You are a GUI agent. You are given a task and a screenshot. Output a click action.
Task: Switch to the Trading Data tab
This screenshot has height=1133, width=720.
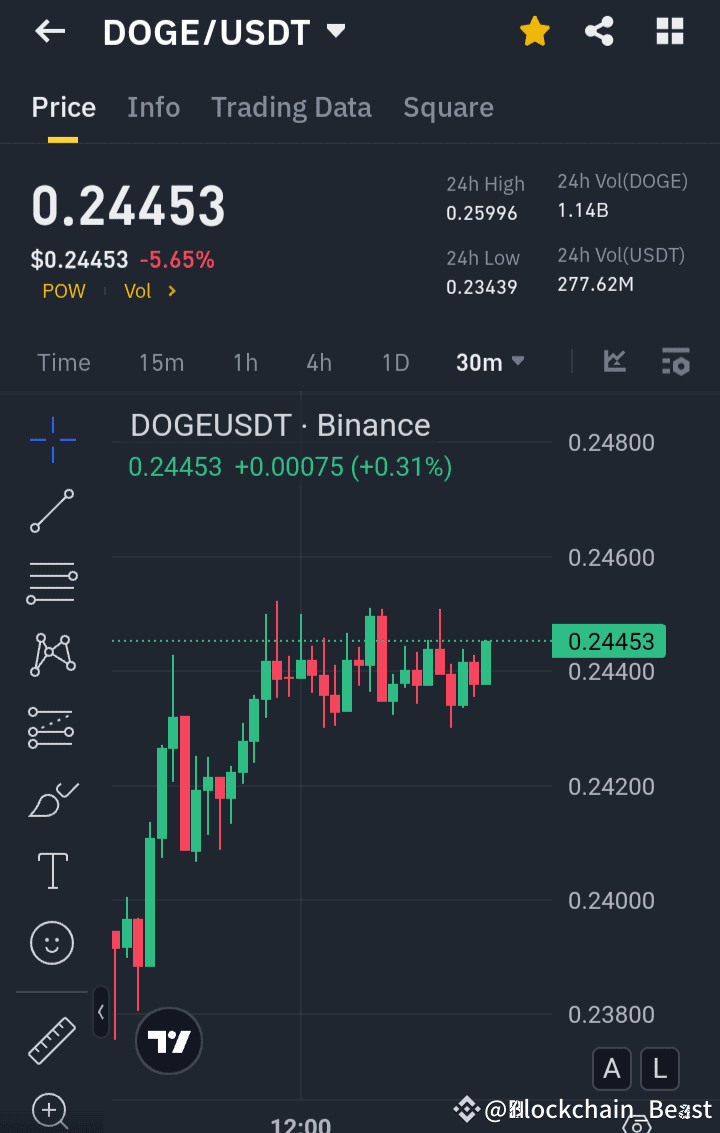click(x=291, y=107)
